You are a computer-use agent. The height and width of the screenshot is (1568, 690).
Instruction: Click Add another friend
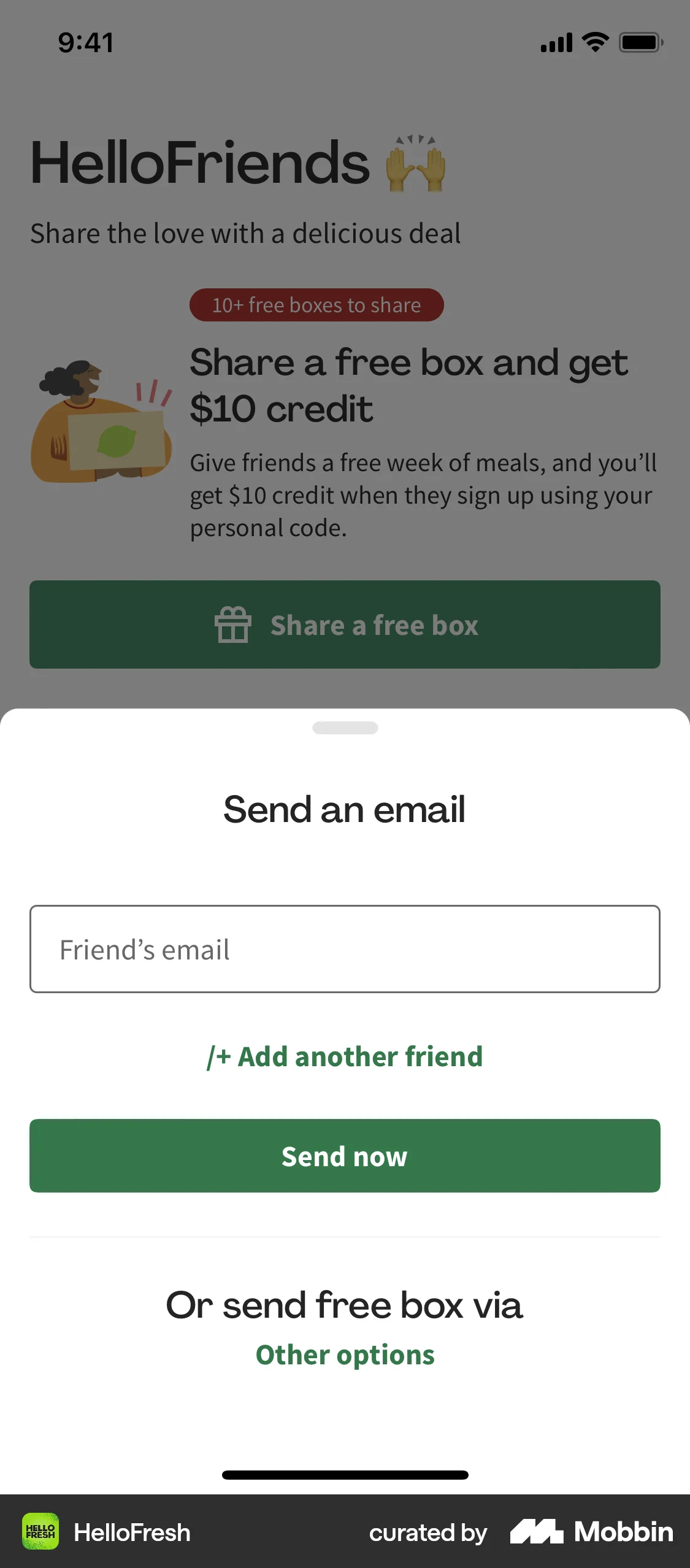(x=345, y=1056)
